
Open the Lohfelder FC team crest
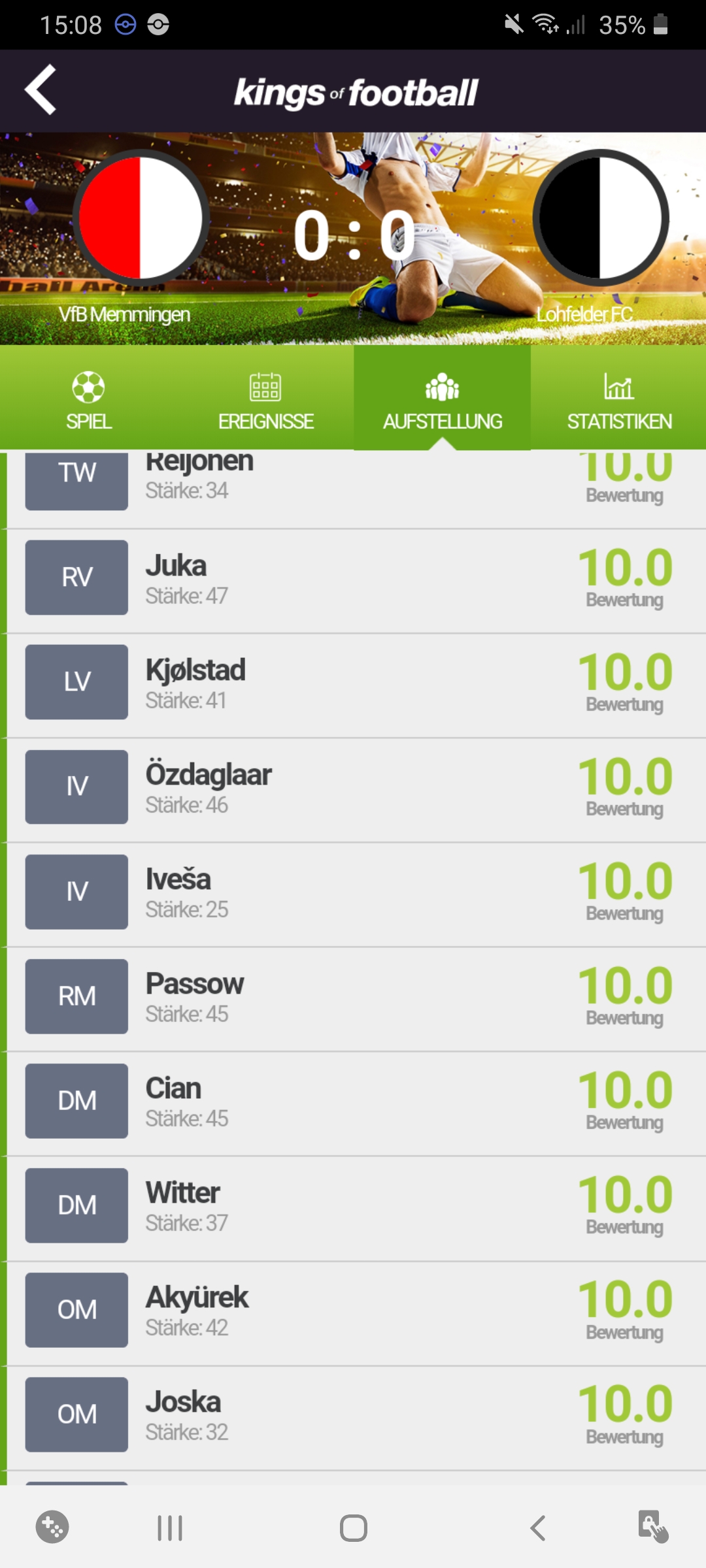[x=600, y=218]
